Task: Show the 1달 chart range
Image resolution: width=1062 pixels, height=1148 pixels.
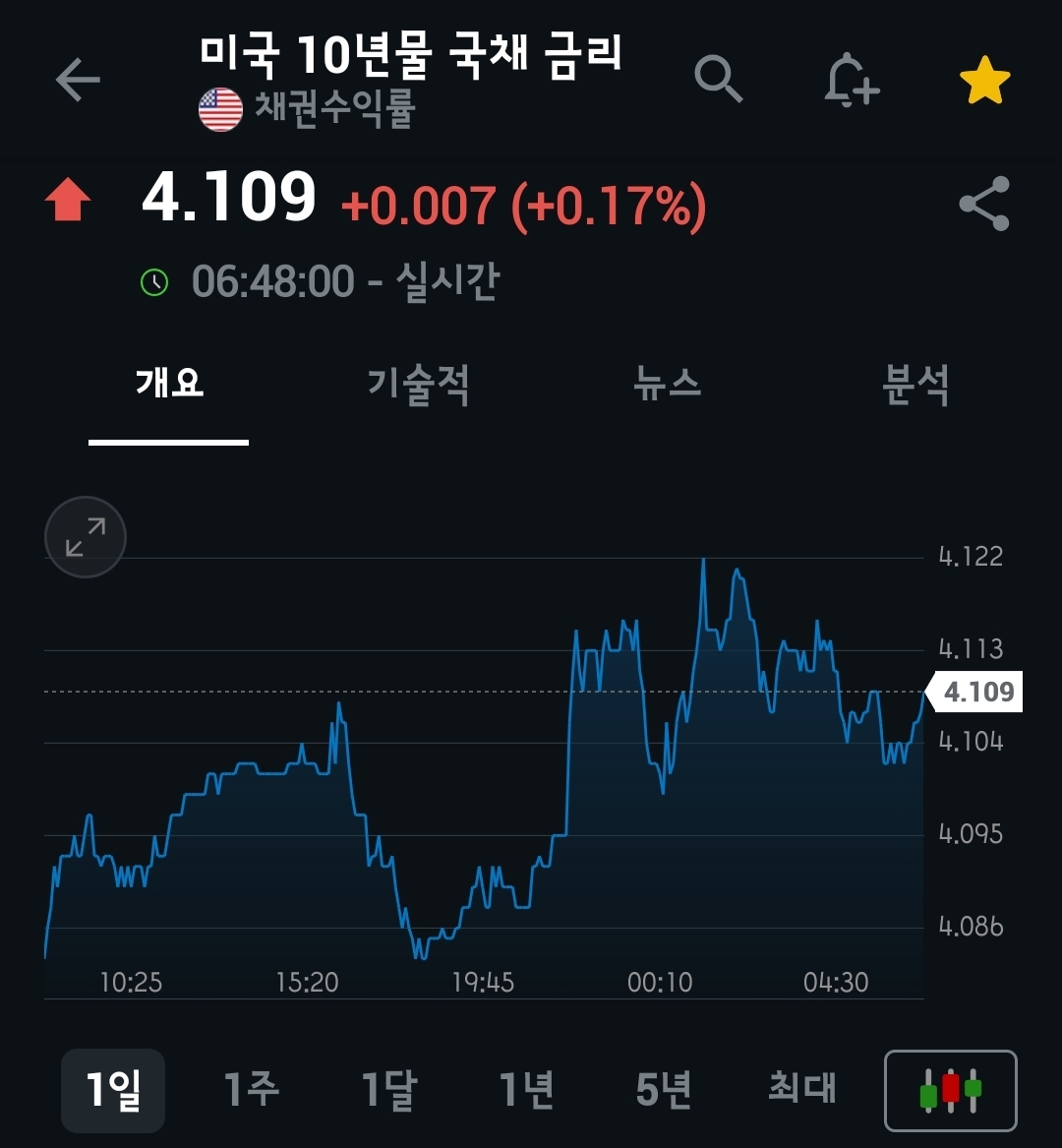Action: click(389, 1090)
